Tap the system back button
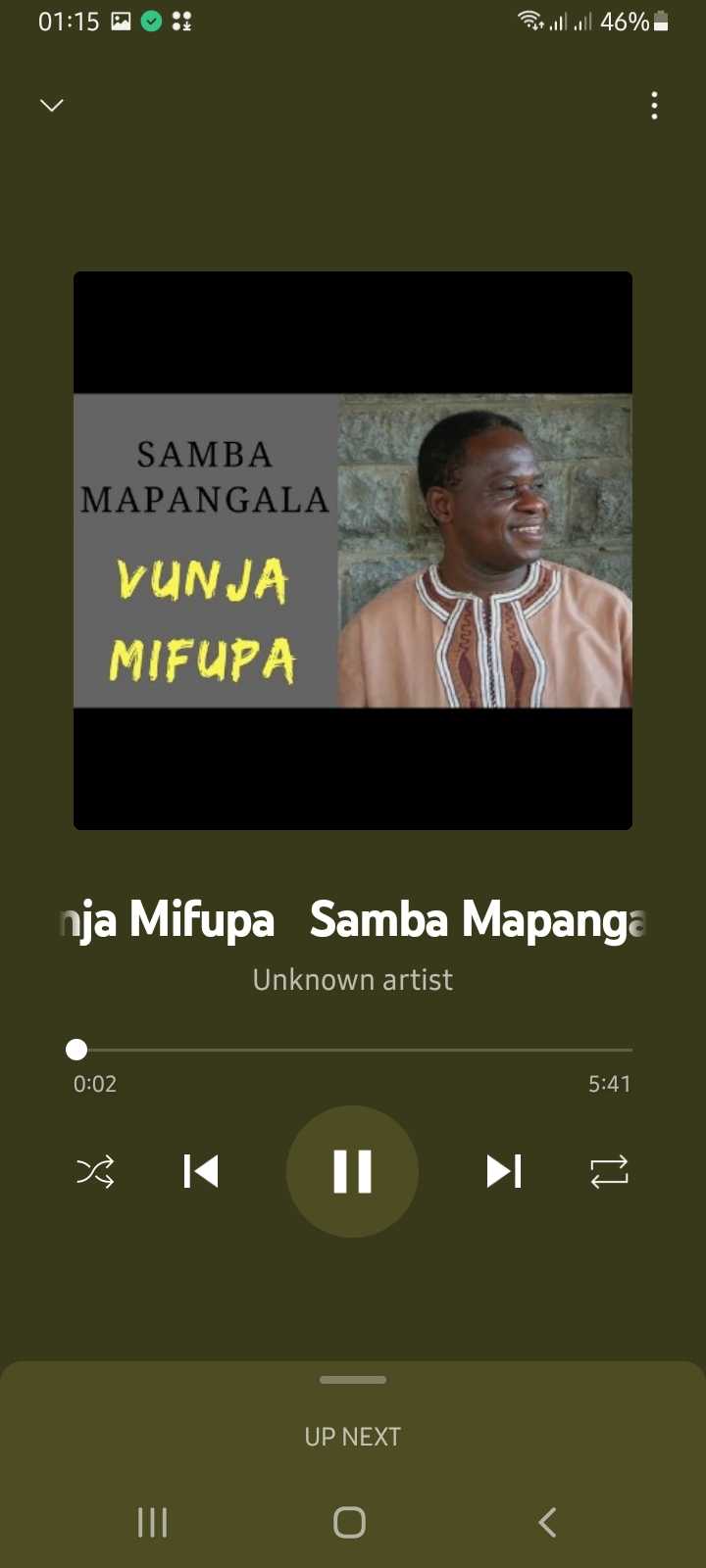Viewport: 706px width, 1568px height. pyautogui.click(x=547, y=1522)
